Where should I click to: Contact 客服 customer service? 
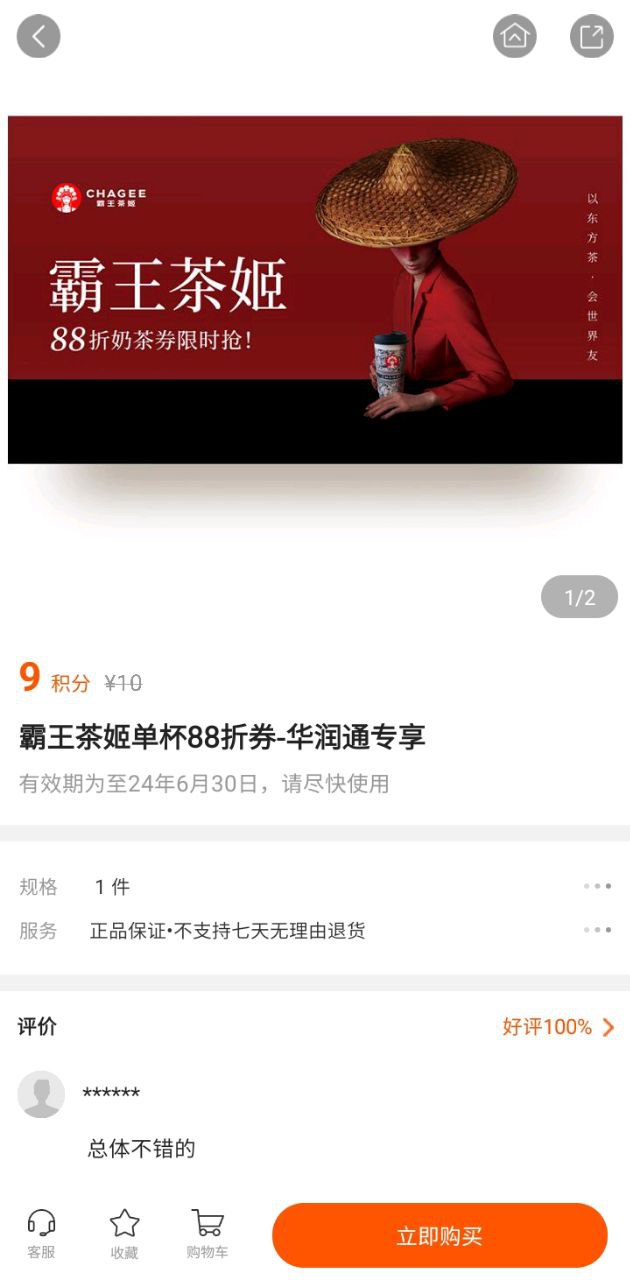pyautogui.click(x=41, y=1234)
